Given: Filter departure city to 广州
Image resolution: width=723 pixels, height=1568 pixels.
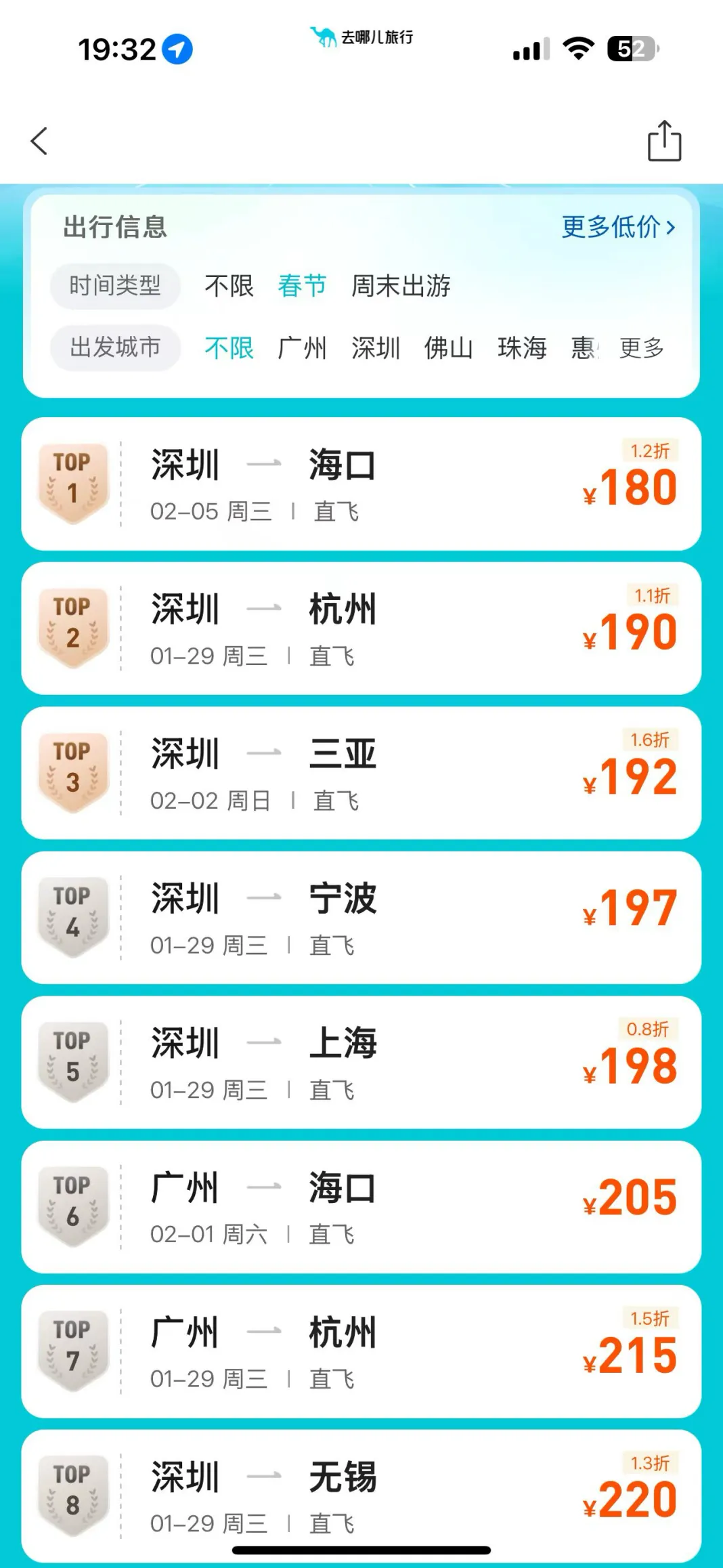Looking at the screenshot, I should (x=302, y=348).
